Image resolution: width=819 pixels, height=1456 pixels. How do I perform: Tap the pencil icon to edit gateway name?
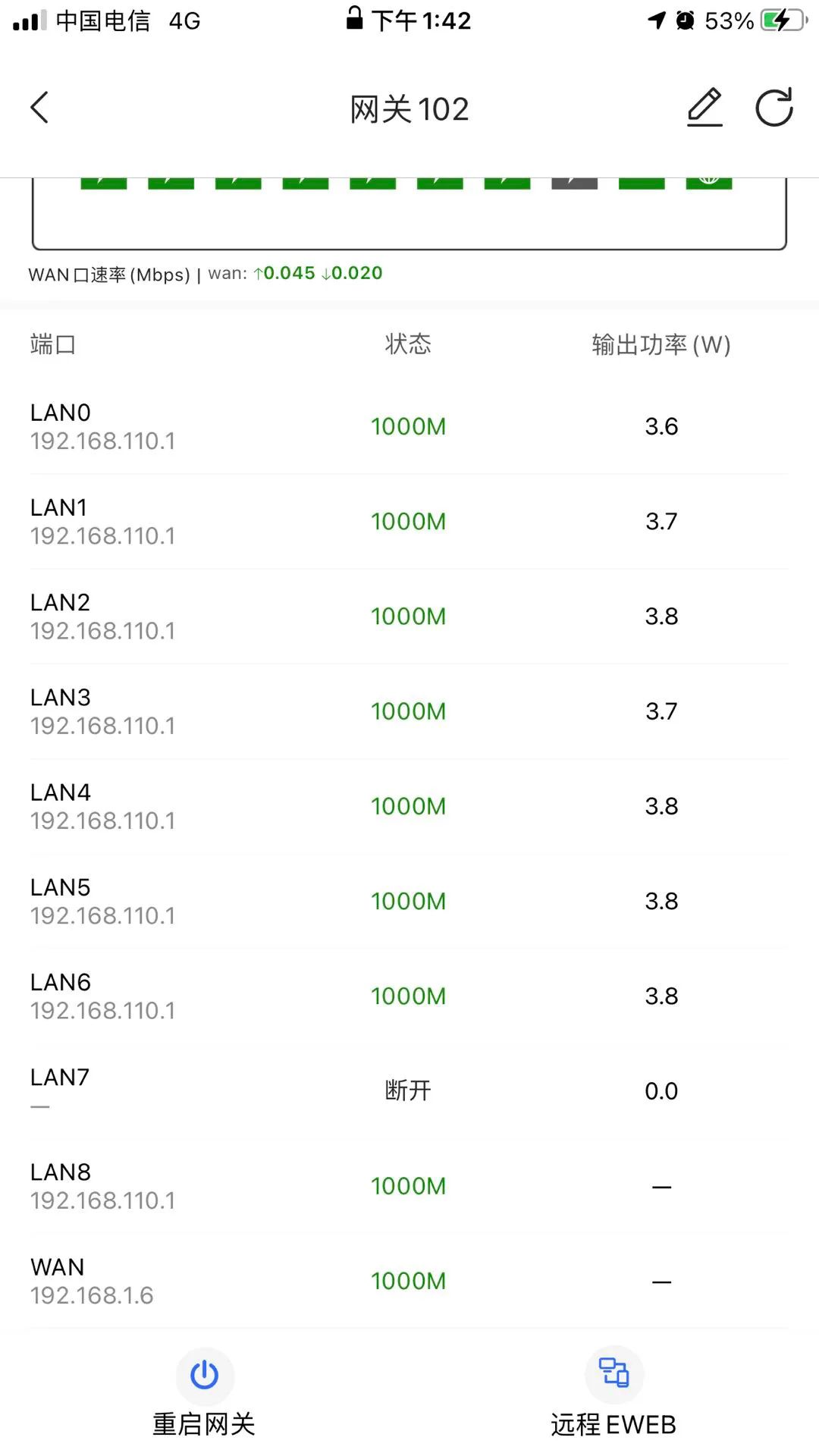tap(704, 108)
